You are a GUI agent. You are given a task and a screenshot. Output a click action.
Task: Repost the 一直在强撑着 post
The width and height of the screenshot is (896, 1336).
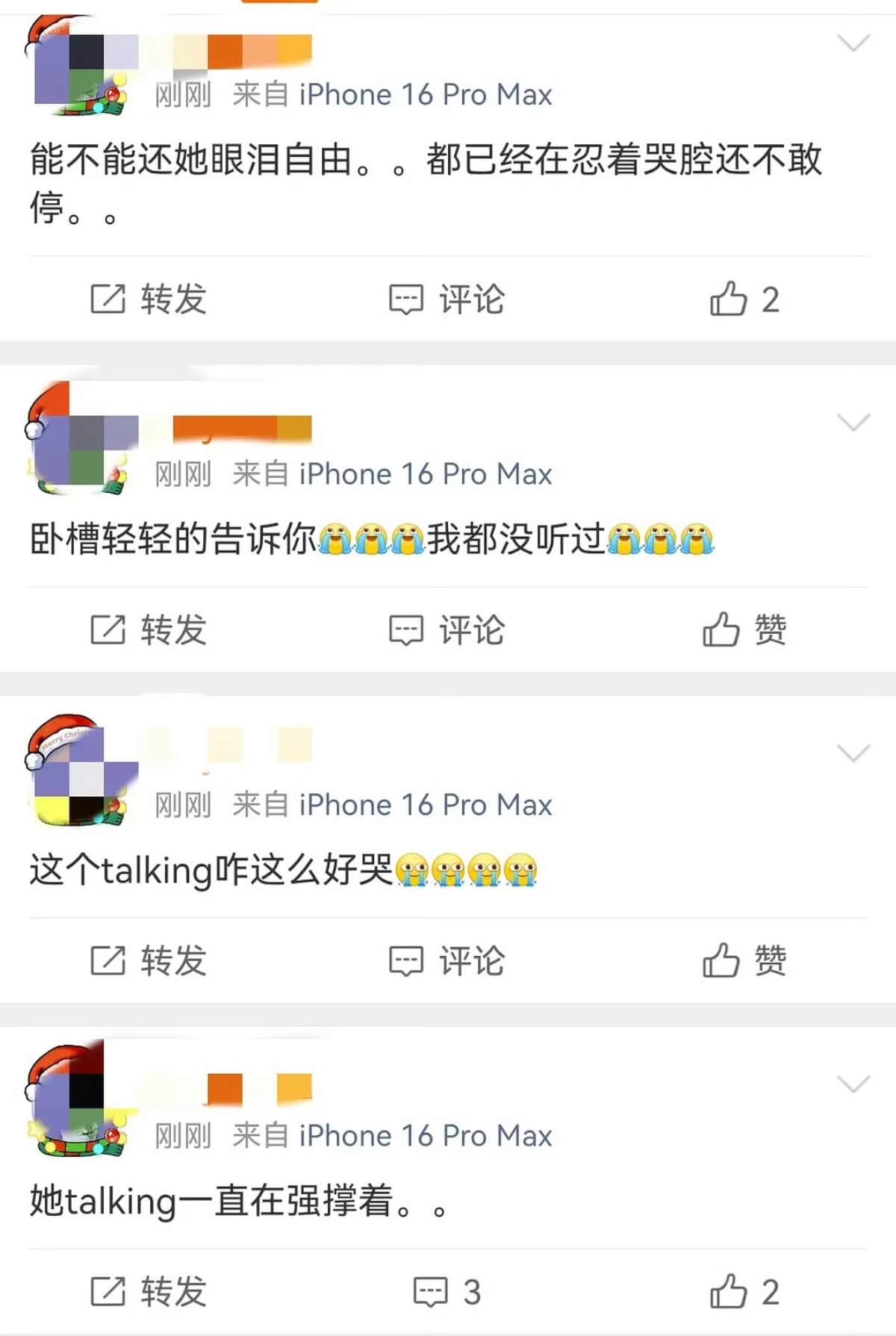[149, 1292]
